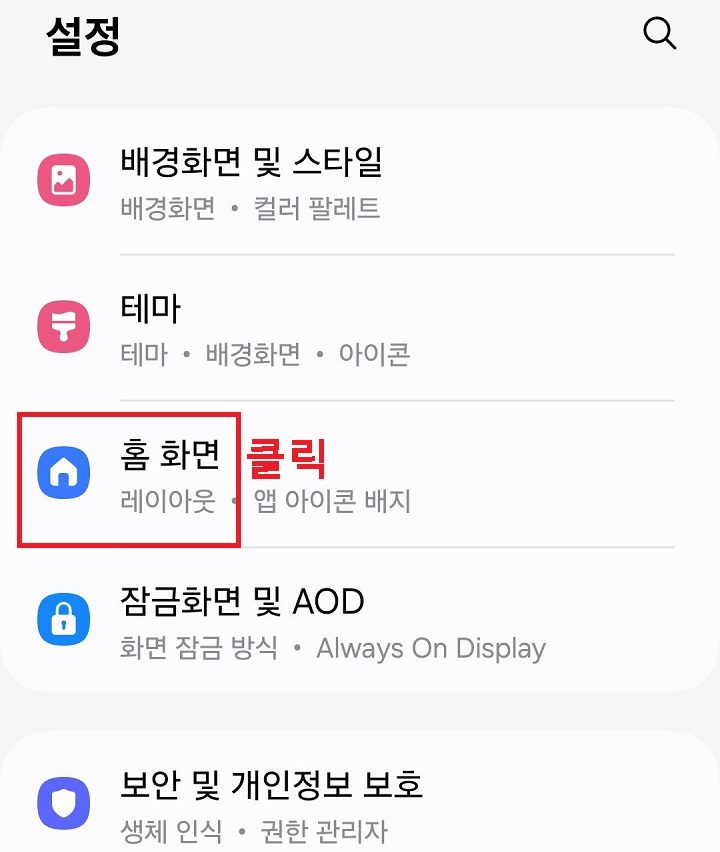Tap the pink wallpaper and style icon
Image resolution: width=720 pixels, height=852 pixels.
[x=64, y=180]
